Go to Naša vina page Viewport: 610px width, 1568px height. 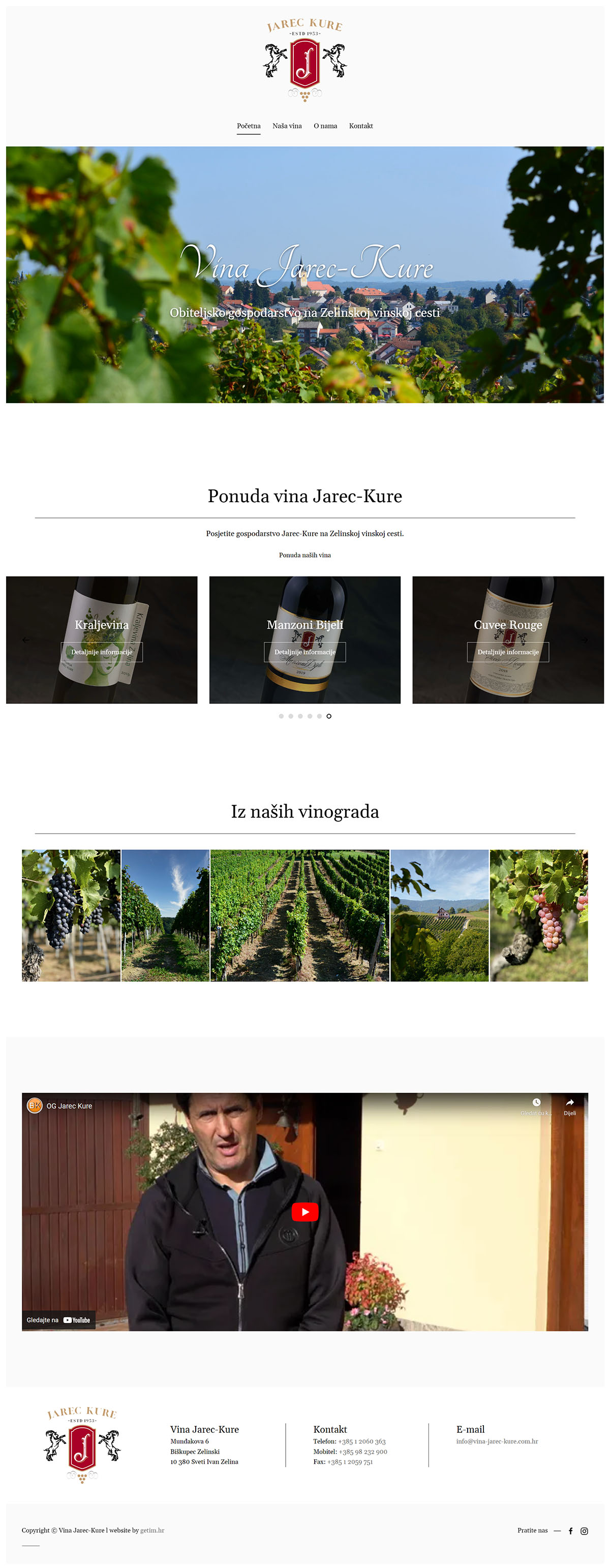(287, 126)
